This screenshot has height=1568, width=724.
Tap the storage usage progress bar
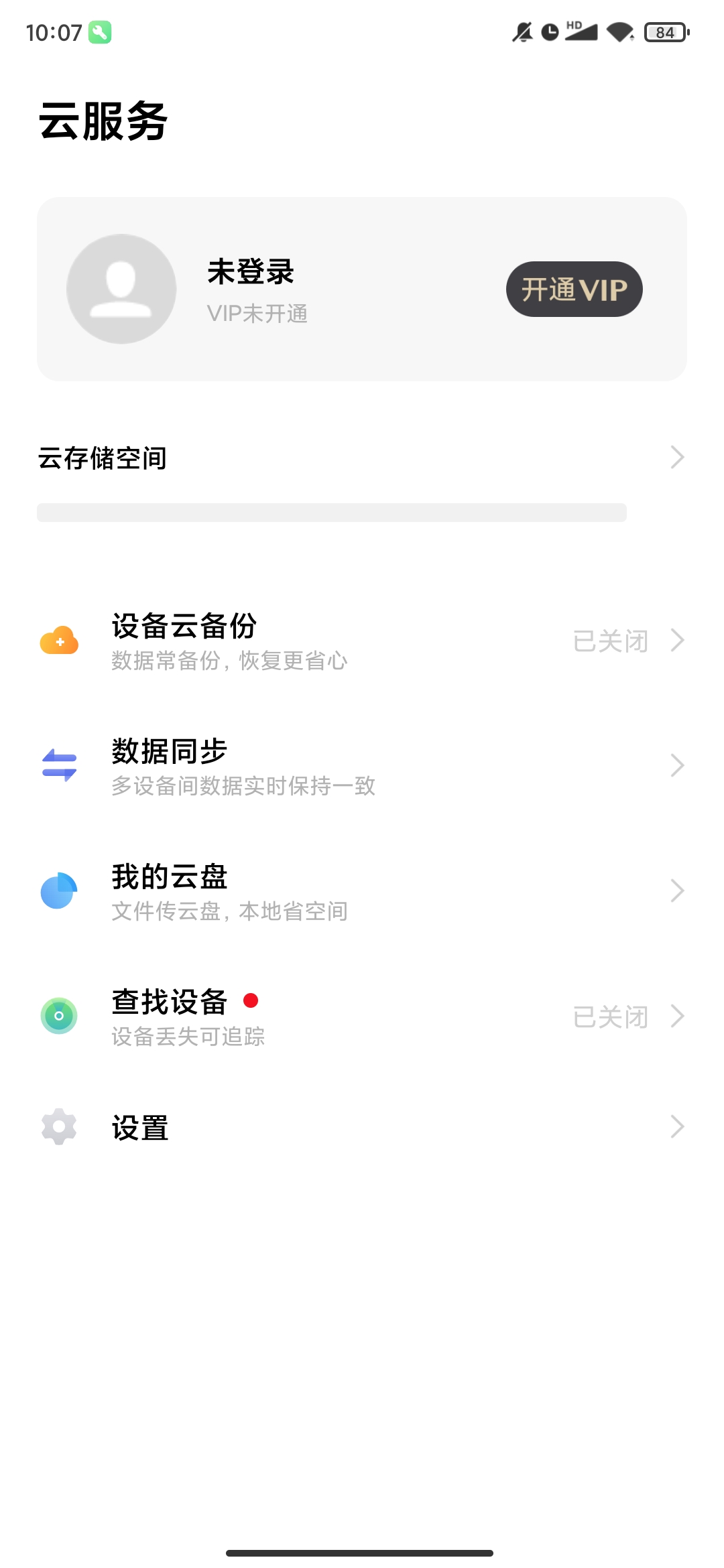(x=332, y=513)
